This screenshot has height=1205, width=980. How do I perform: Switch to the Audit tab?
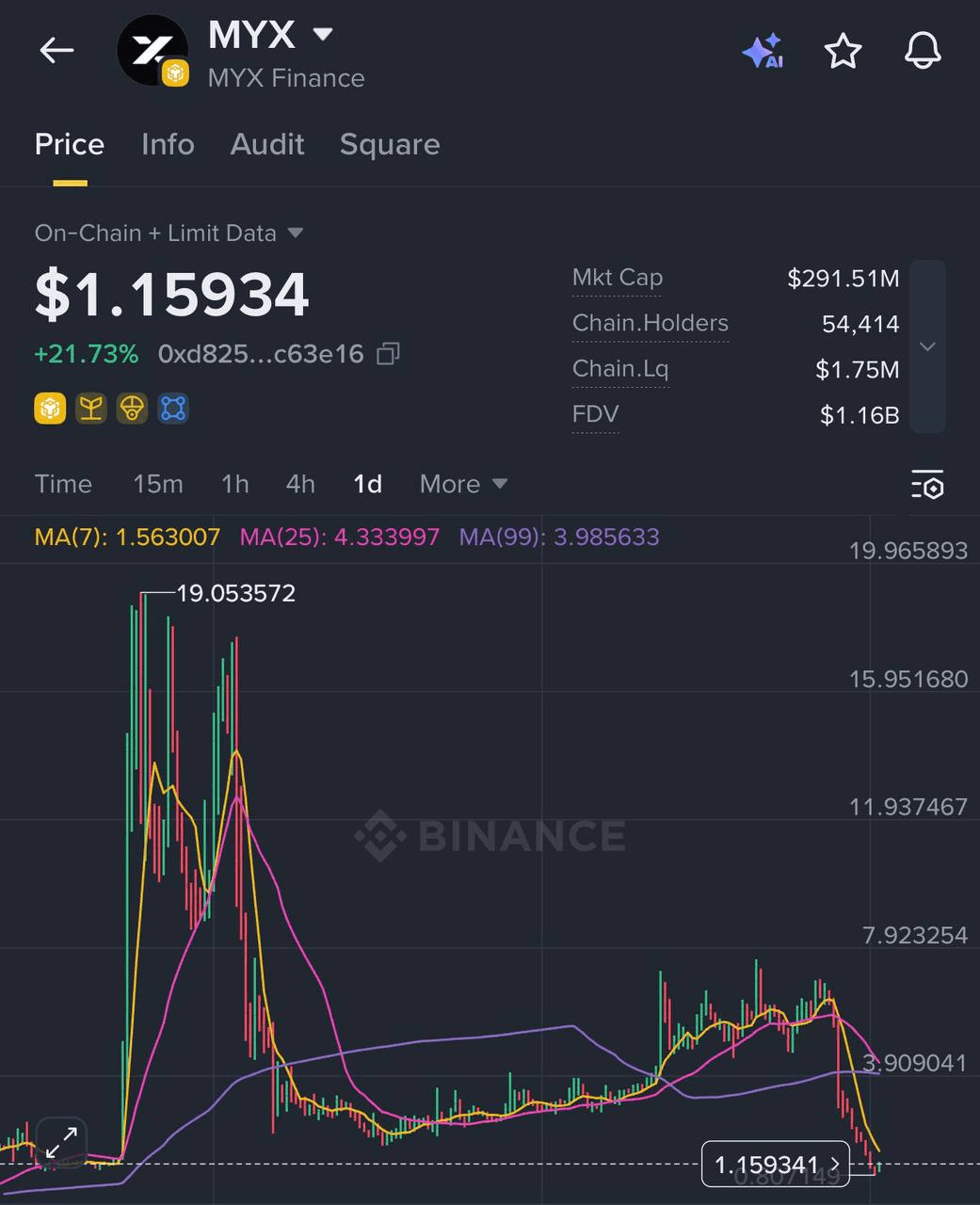coord(267,144)
